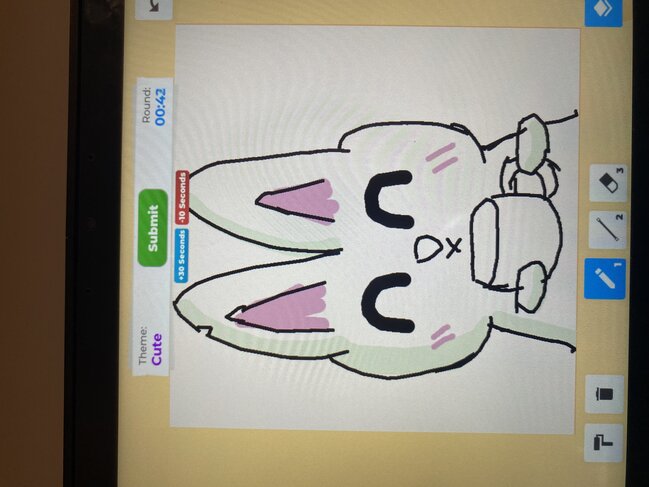This screenshot has height=487, width=649.
Task: Tap the trash icon to clear canvas
Action: coord(604,393)
